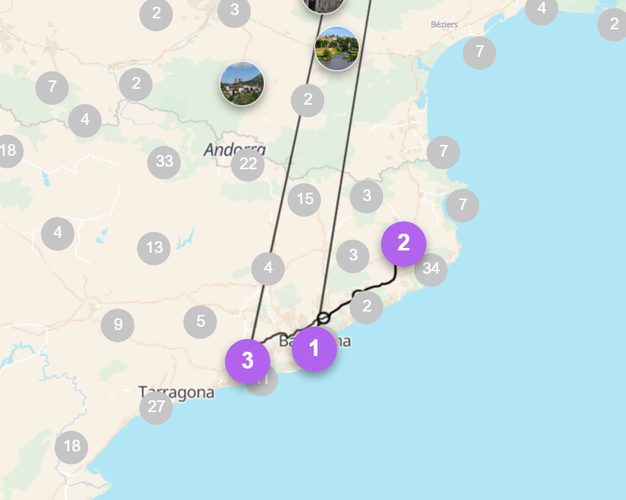This screenshot has height=500, width=626.
Task: Expand the cluster of 27 near Tarragona
Action: tap(155, 407)
